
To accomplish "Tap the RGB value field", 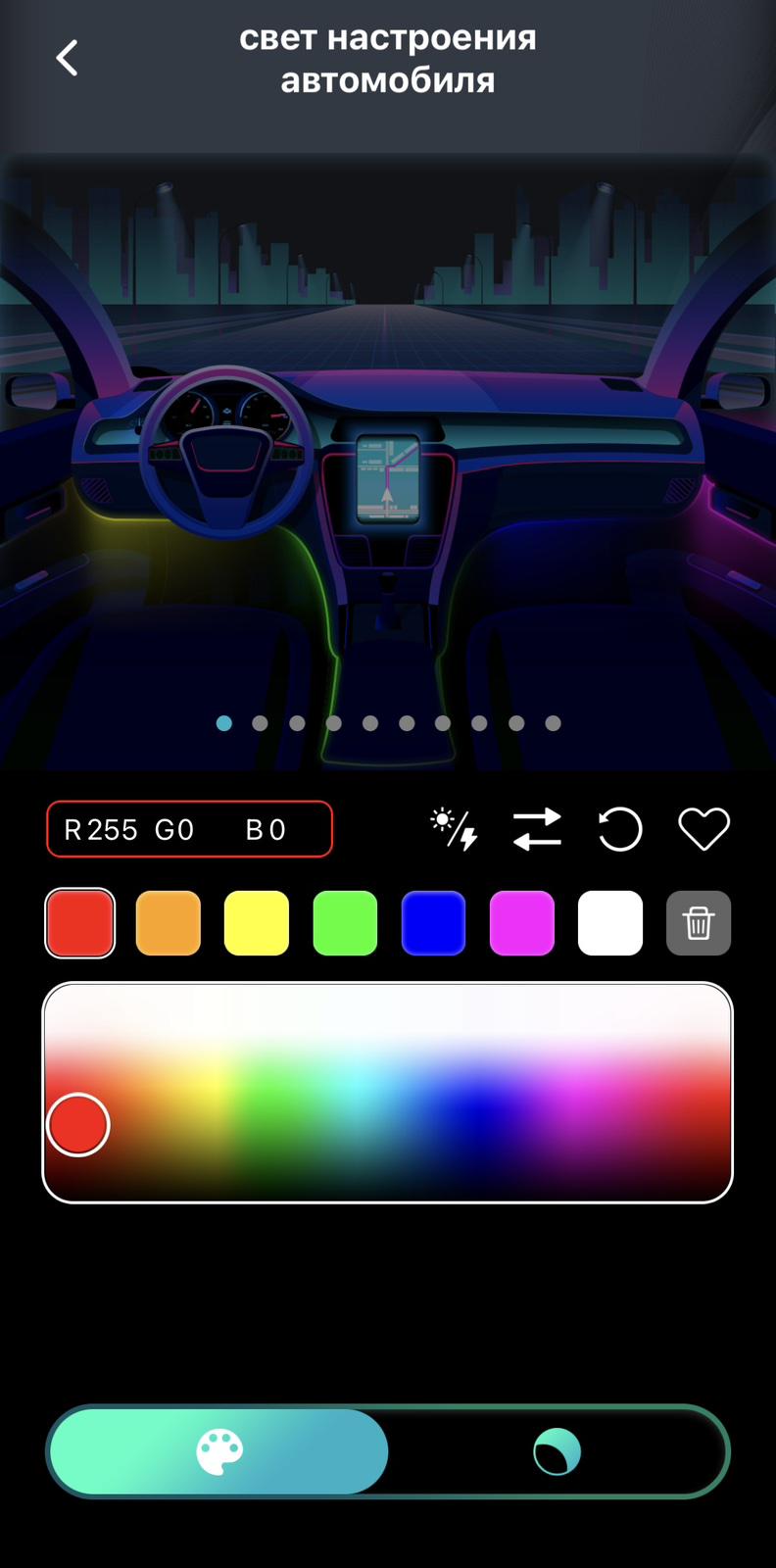I will tap(189, 829).
